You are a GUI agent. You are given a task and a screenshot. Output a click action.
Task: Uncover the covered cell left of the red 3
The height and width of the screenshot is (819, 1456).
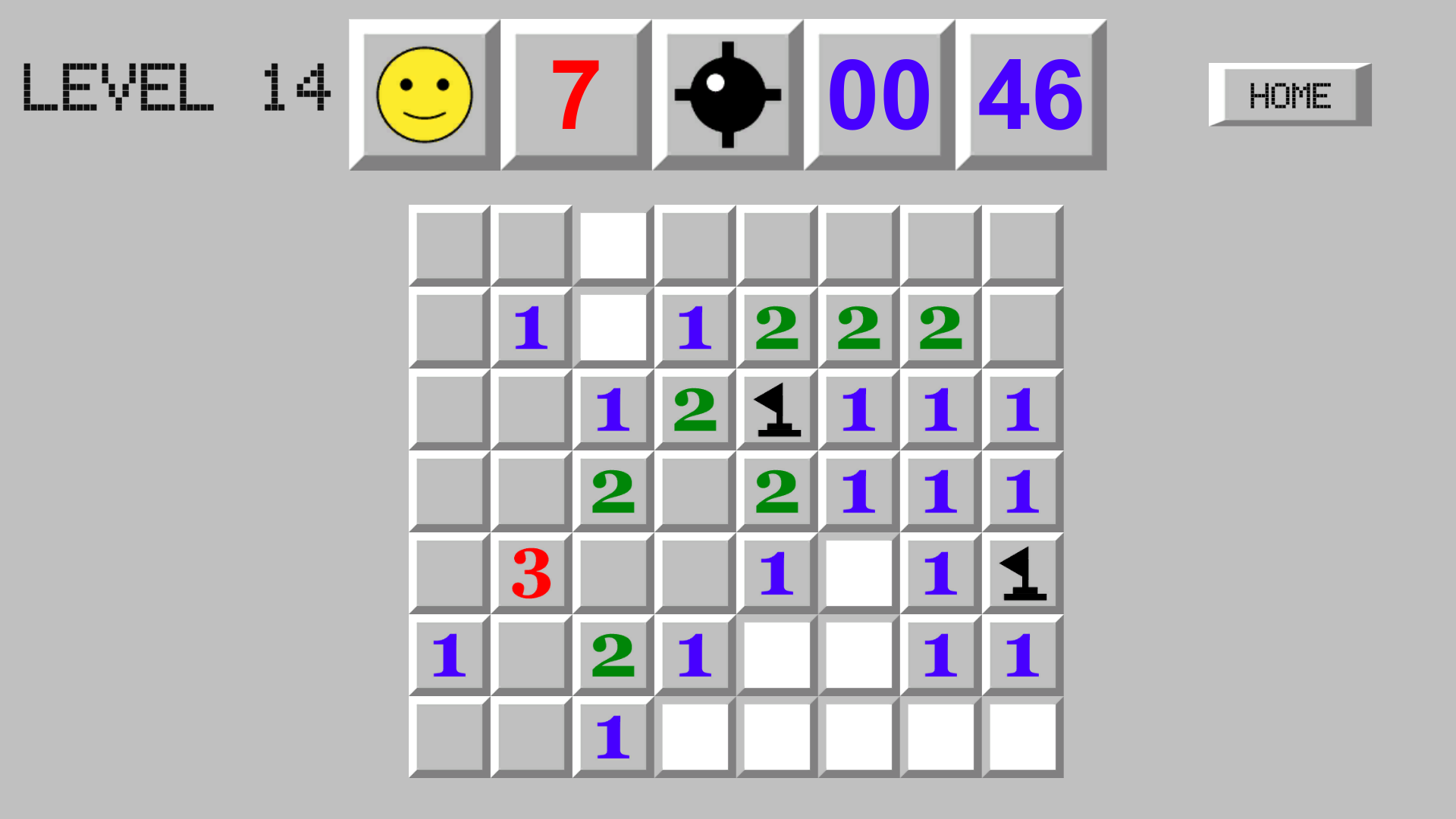pos(449,573)
